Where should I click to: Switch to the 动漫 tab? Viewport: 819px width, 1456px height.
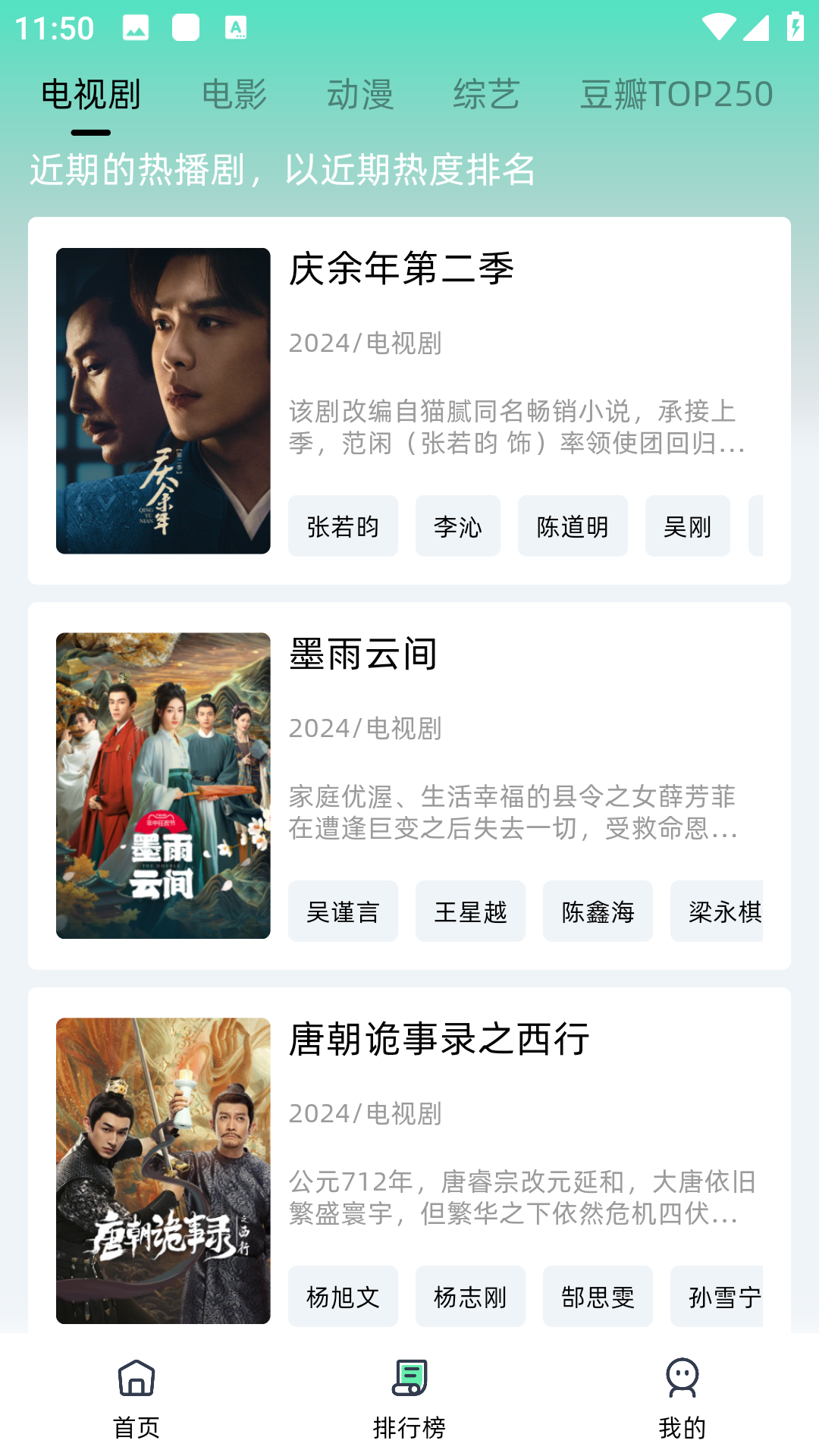point(360,95)
